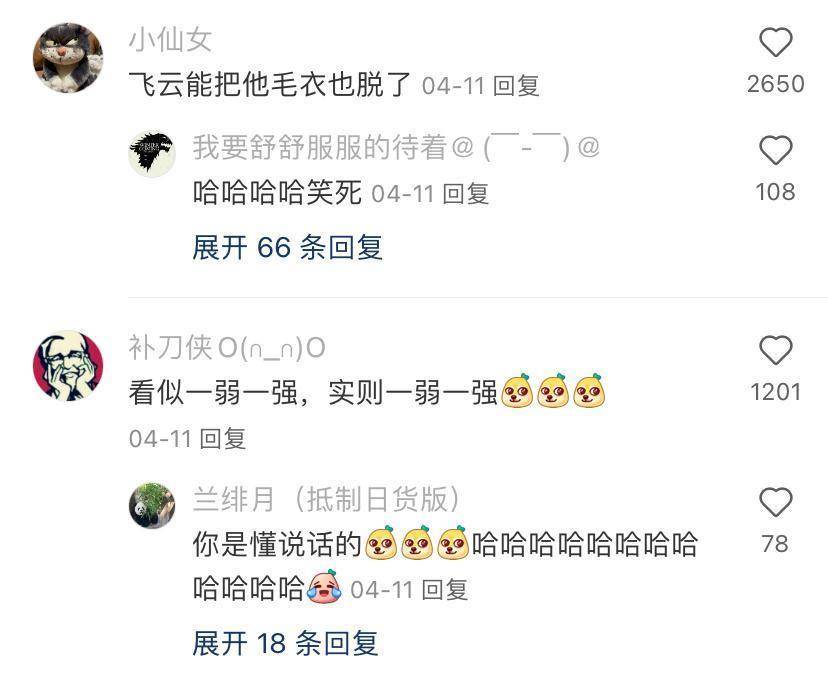This screenshot has height=680, width=828.
Task: Reply to 兰绯月's comment
Action: click(x=444, y=590)
